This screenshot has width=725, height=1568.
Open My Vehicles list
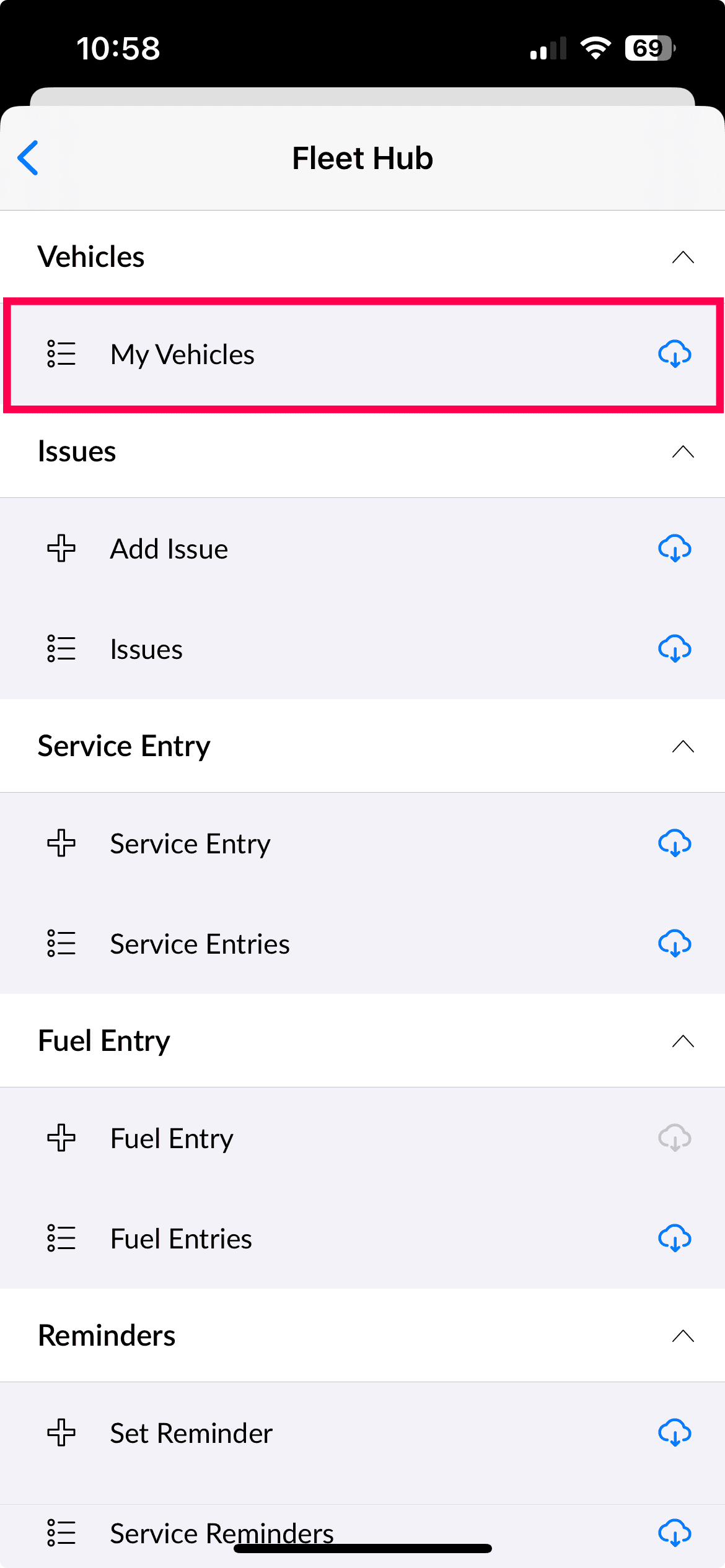362,355
